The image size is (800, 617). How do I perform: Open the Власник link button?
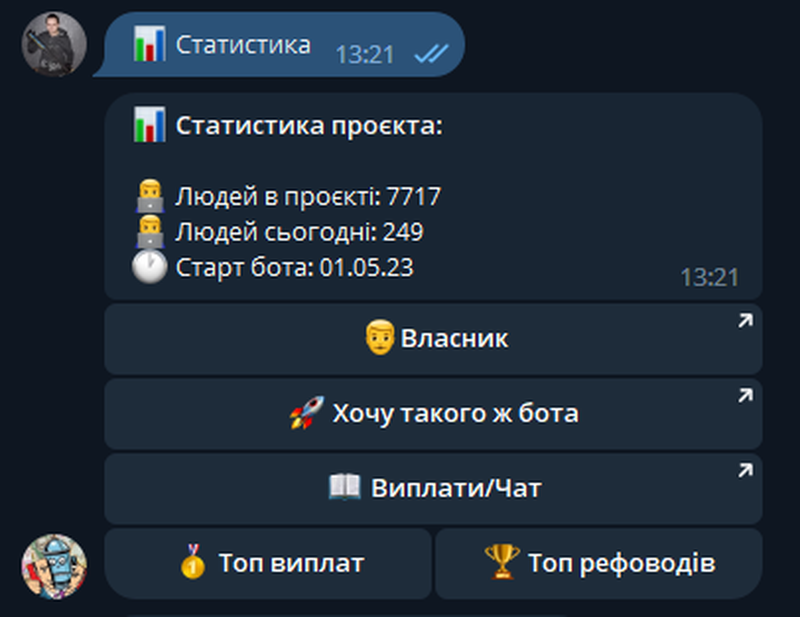pyautogui.click(x=433, y=339)
